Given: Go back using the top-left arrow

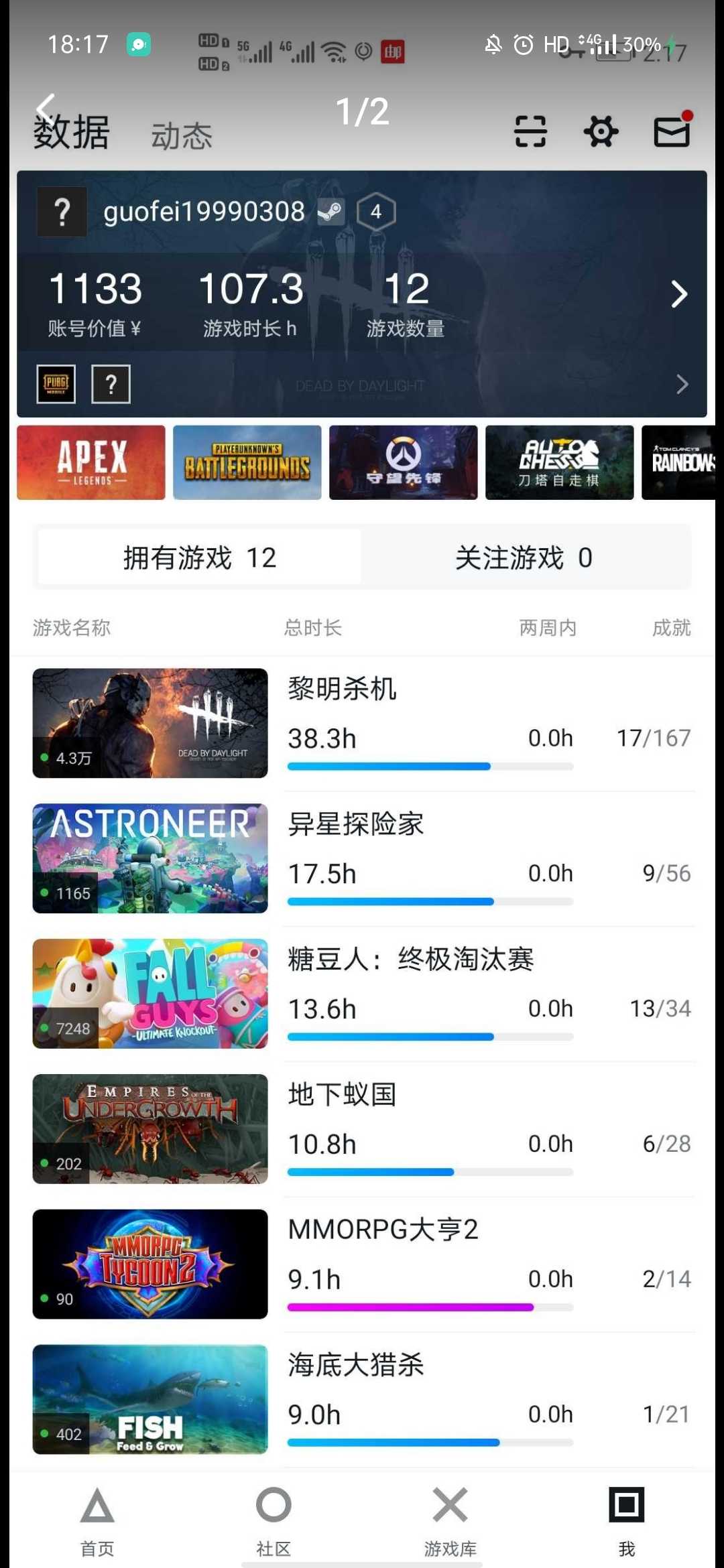Looking at the screenshot, I should point(46,107).
